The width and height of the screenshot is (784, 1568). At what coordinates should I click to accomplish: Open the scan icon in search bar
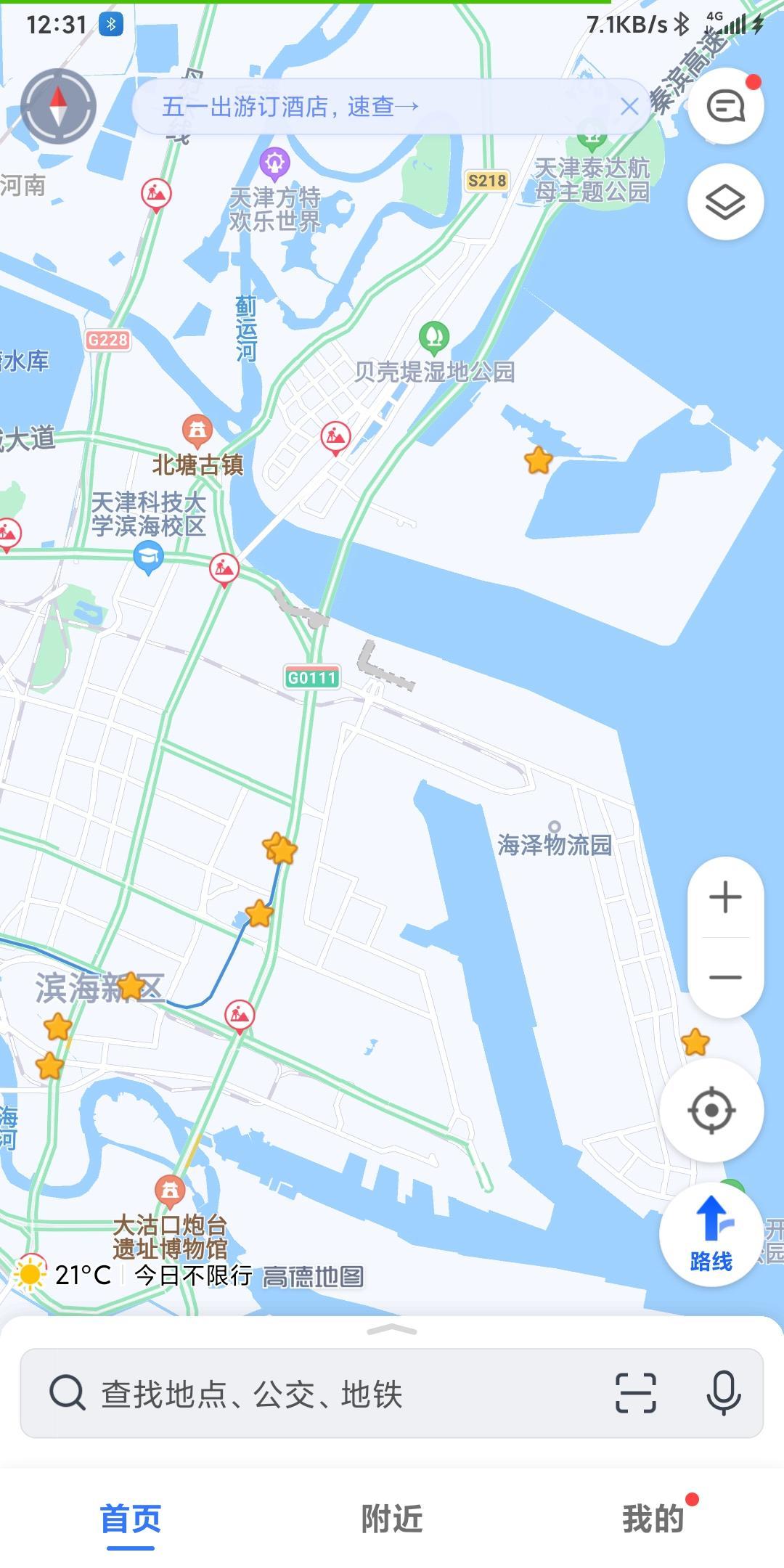[635, 1393]
